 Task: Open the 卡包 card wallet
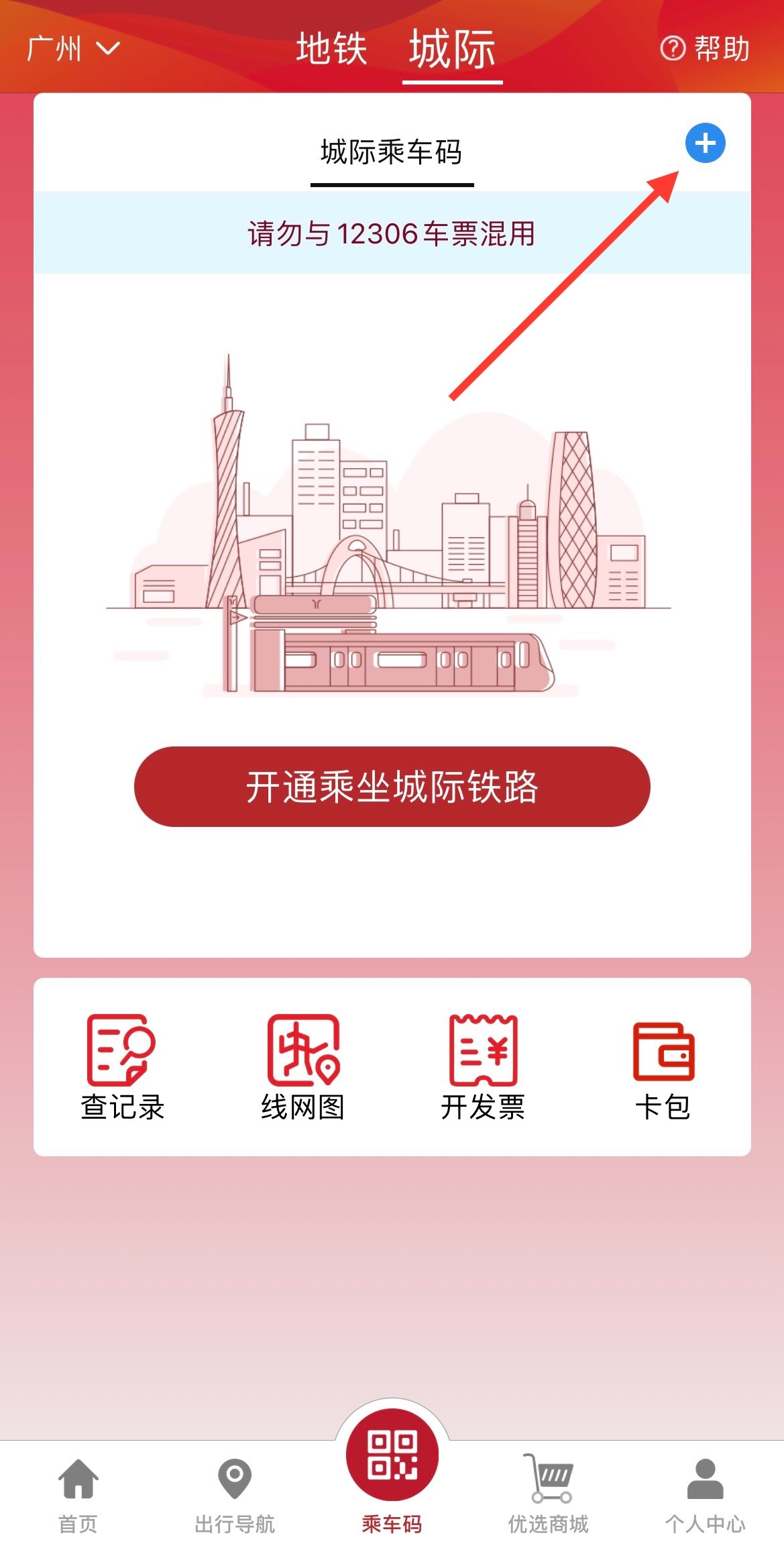tap(663, 1067)
